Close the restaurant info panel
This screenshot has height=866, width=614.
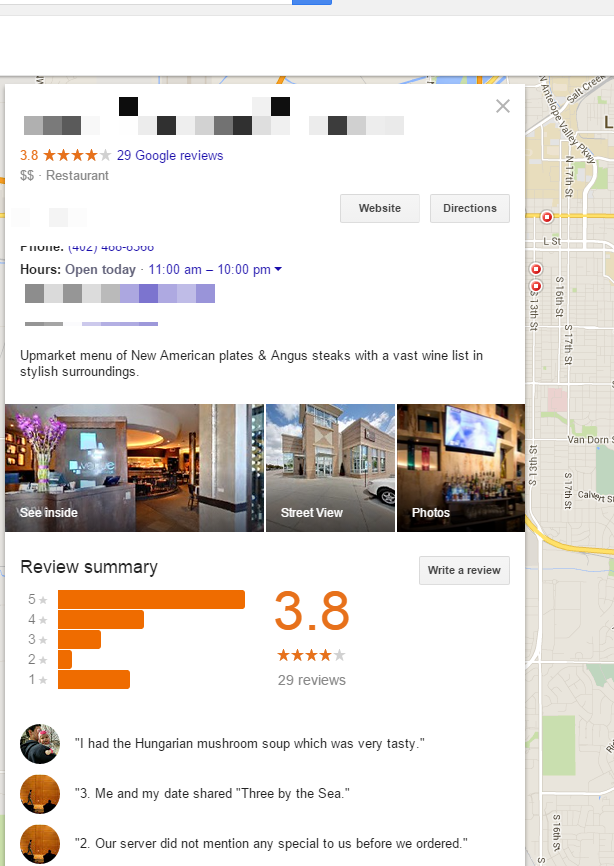pos(503,106)
